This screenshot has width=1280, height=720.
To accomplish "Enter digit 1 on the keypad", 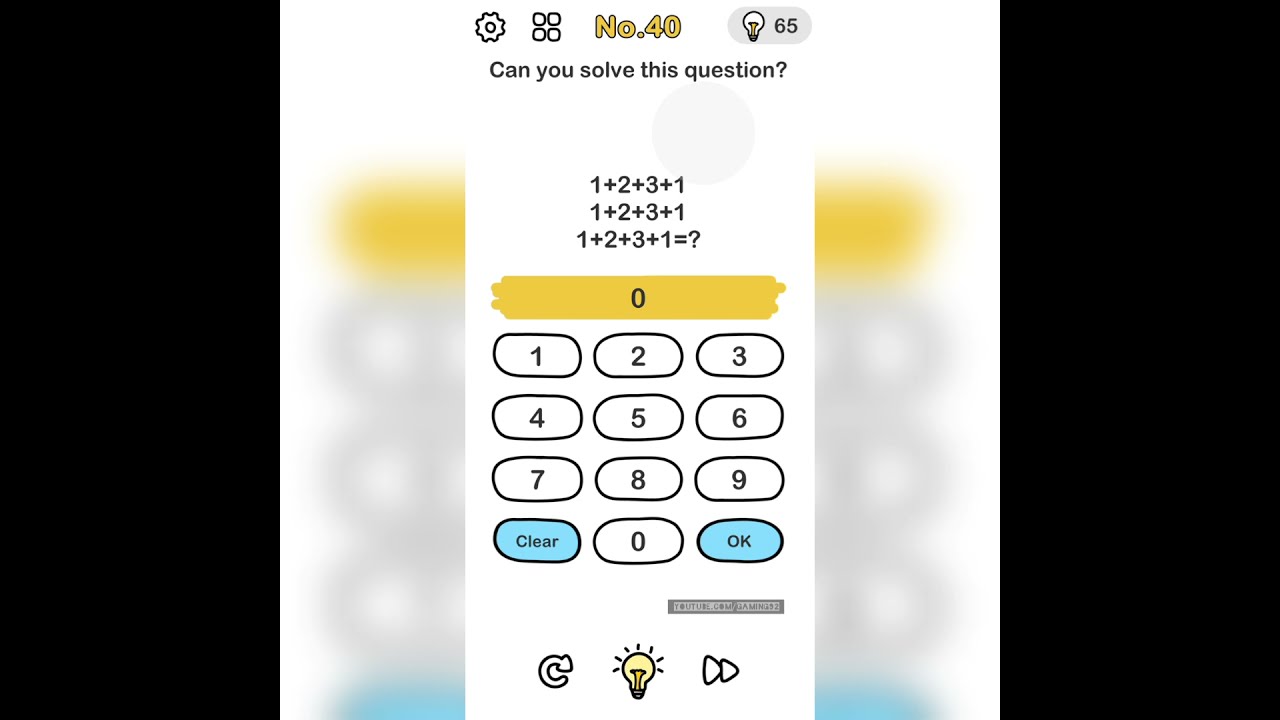I will click(537, 356).
